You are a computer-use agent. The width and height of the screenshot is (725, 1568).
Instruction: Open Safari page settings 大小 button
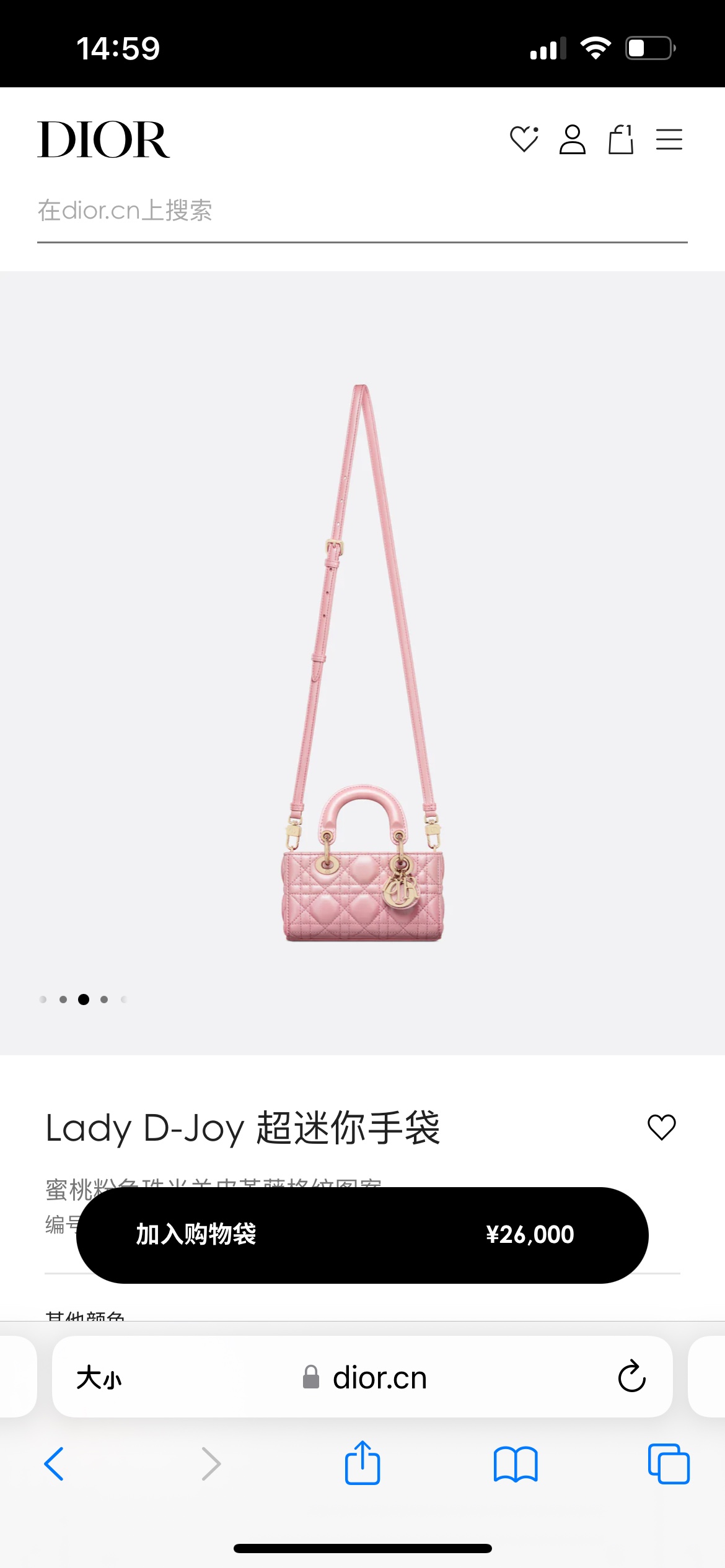tap(99, 1378)
